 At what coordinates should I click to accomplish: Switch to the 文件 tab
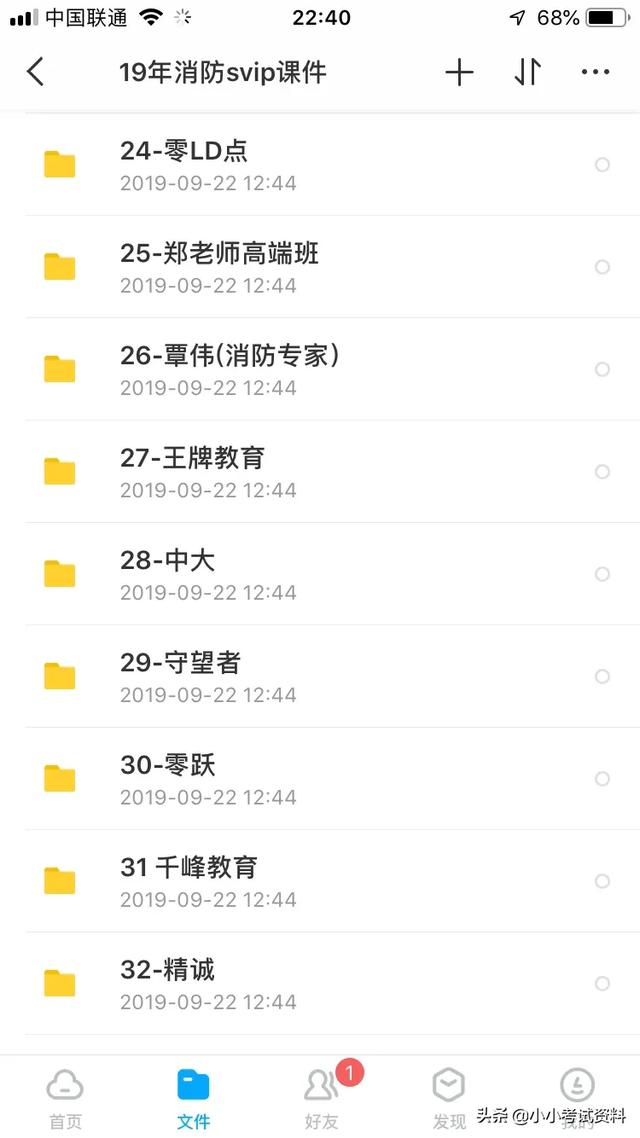point(193,1099)
